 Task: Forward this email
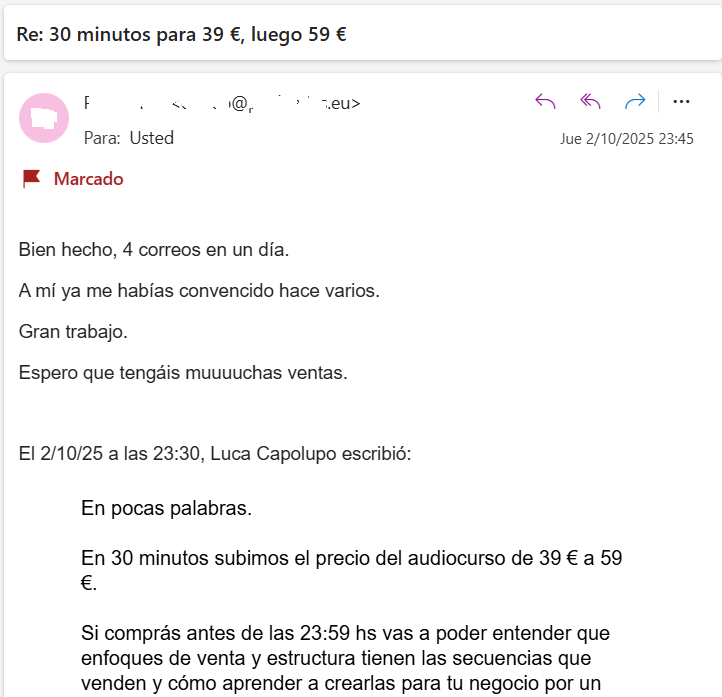point(635,101)
